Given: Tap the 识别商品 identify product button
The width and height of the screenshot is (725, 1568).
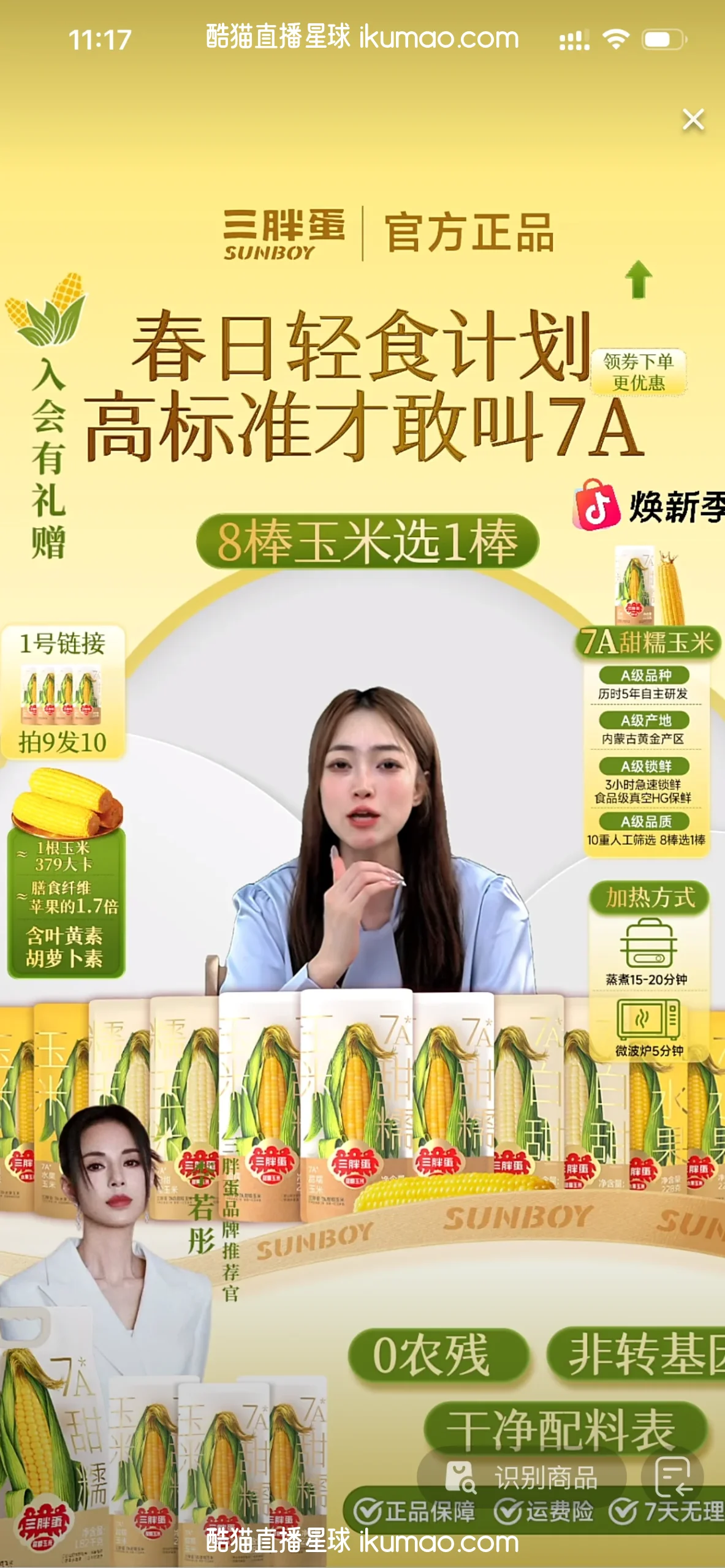Looking at the screenshot, I should 522,1477.
